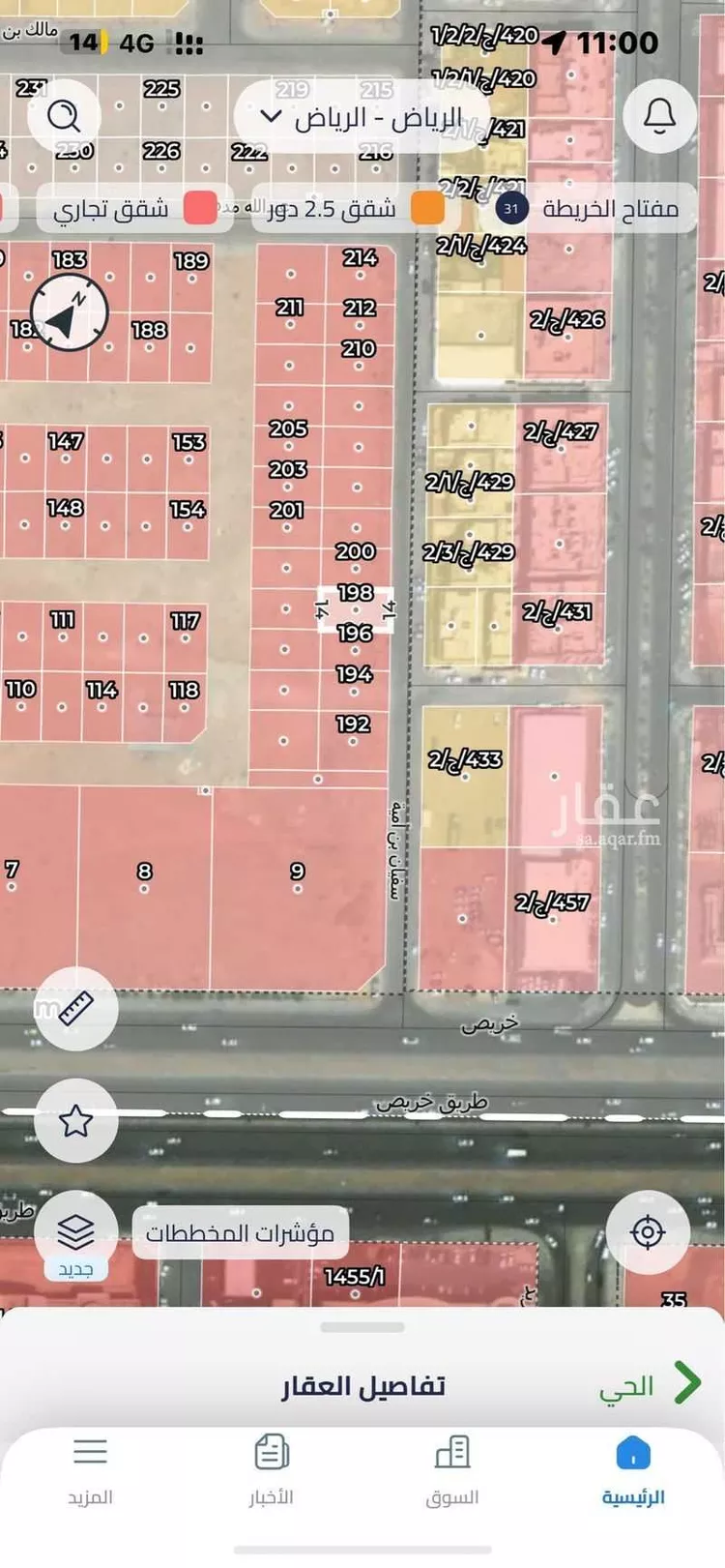Open the ruler measurement tool
The width and height of the screenshot is (725, 1568).
click(76, 1009)
